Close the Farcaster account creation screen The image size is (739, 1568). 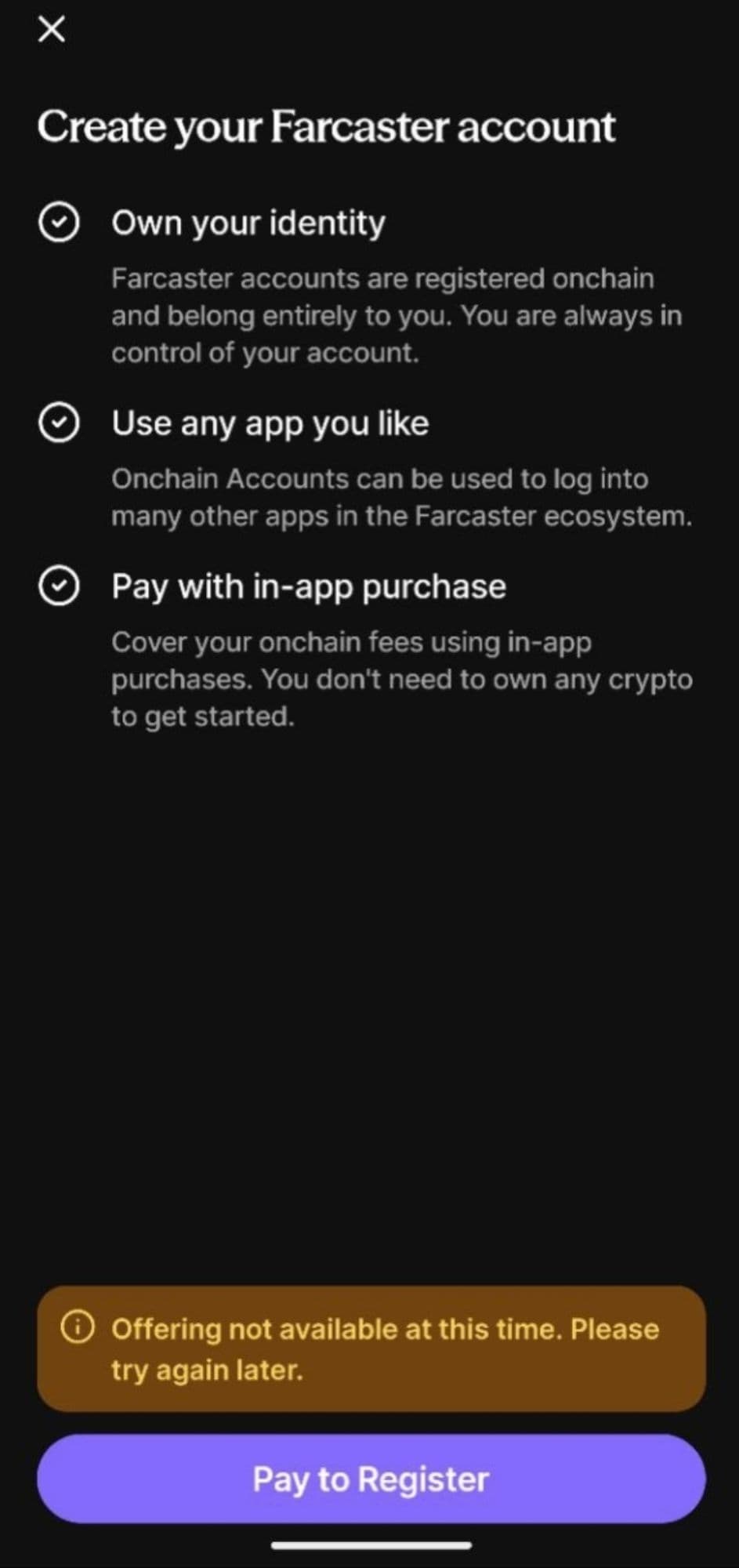tap(52, 30)
